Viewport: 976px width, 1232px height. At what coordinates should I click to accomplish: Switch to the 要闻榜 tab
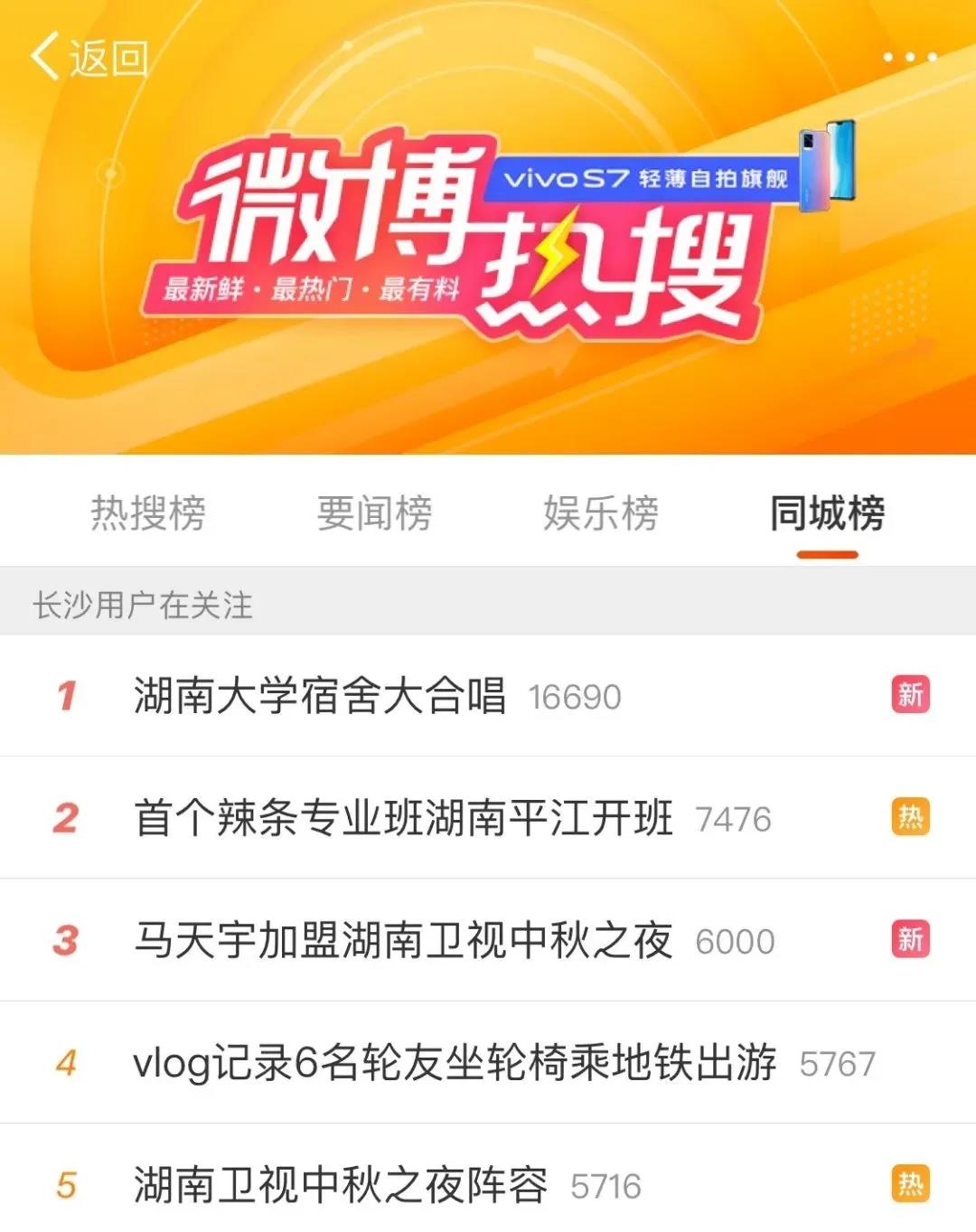tap(374, 513)
